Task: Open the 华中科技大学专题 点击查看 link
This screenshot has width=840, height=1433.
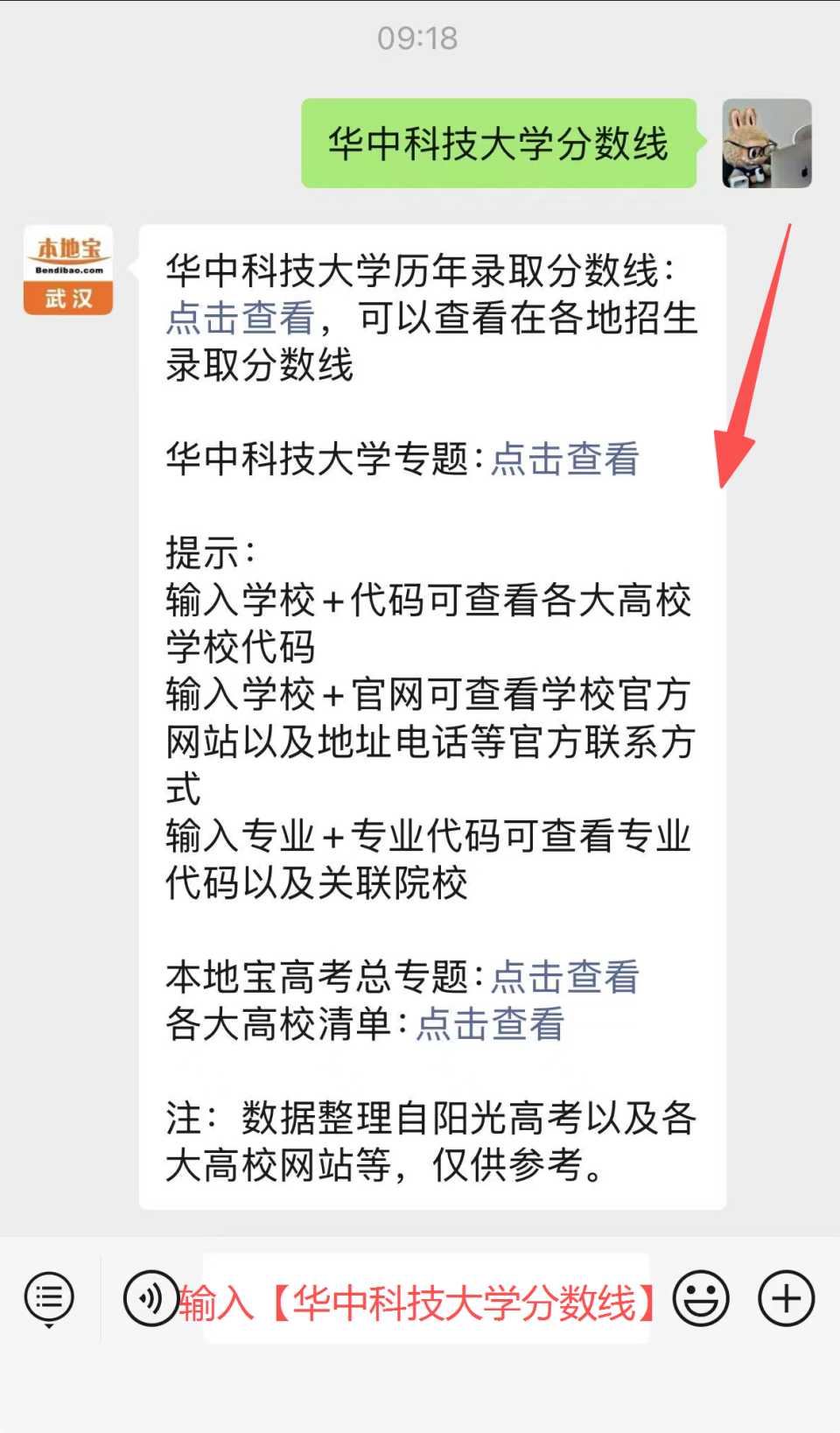Action: [x=565, y=459]
